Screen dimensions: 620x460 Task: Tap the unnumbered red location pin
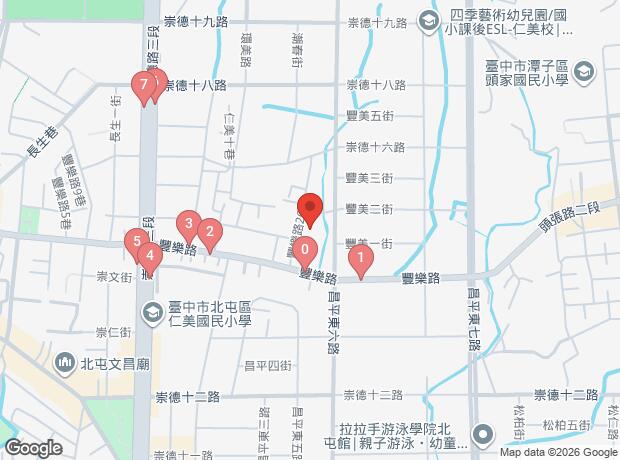click(310, 210)
